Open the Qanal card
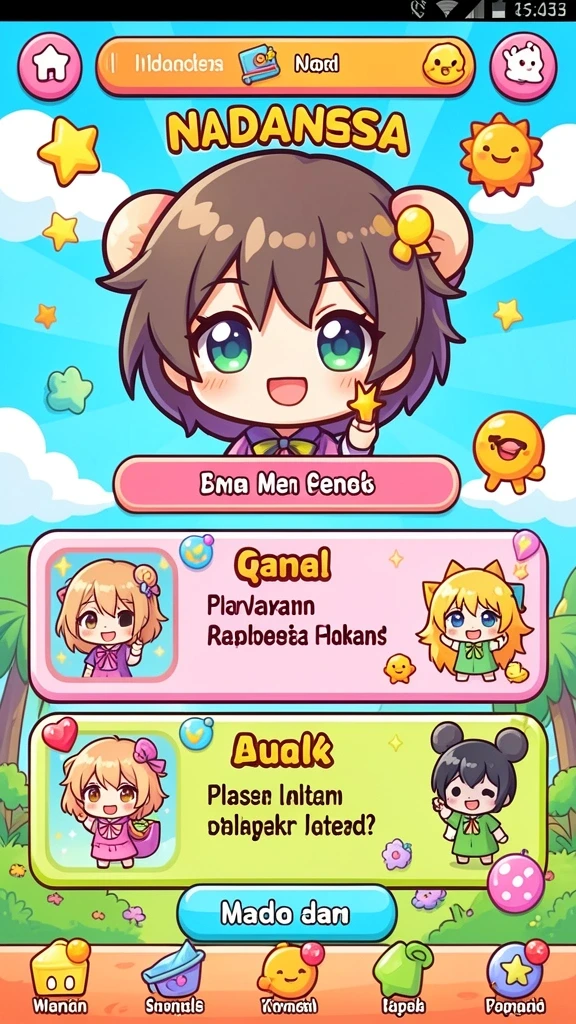The height and width of the screenshot is (1024, 576). coord(288,616)
